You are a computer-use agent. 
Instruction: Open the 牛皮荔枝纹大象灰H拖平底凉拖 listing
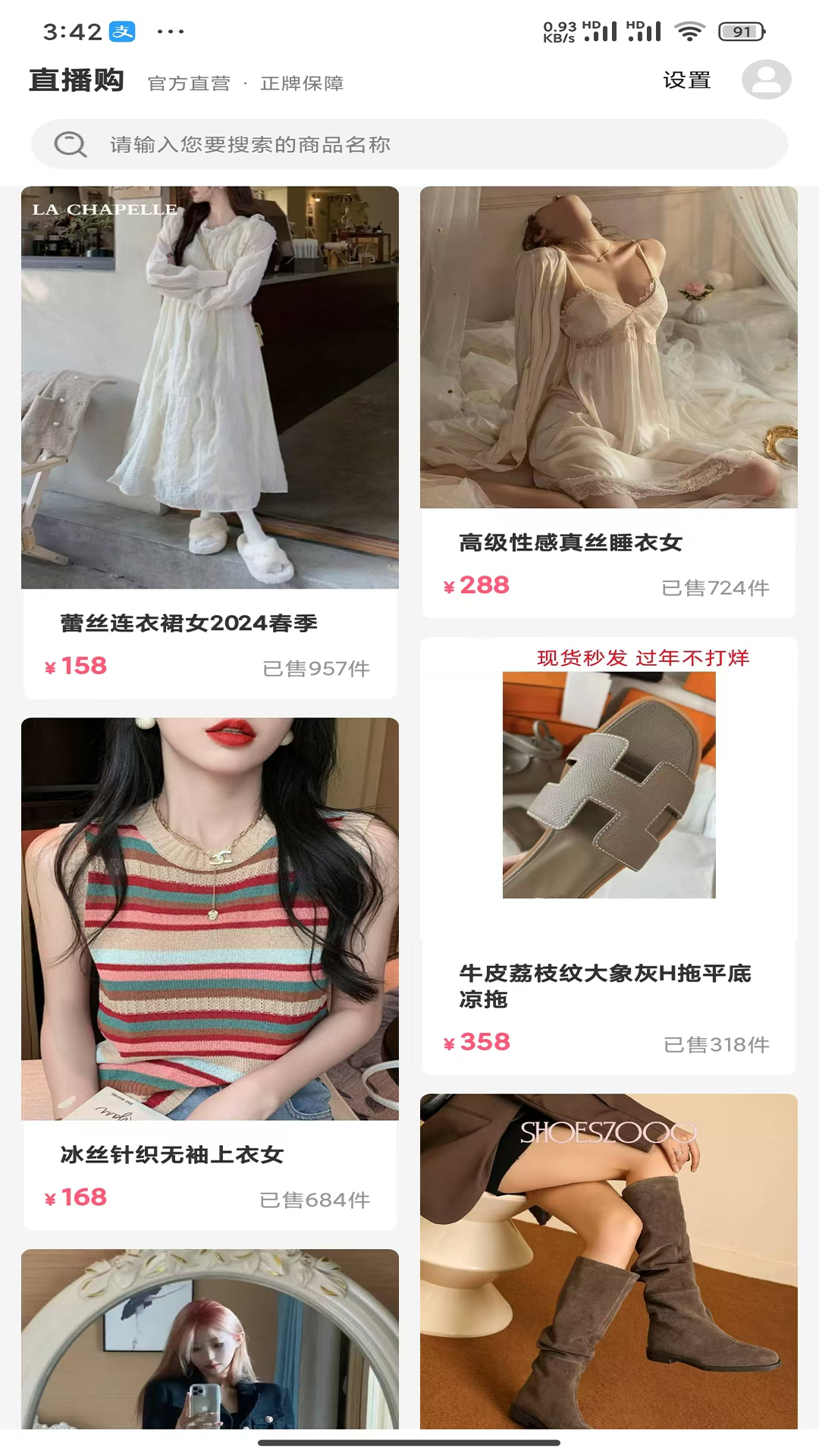point(608,855)
